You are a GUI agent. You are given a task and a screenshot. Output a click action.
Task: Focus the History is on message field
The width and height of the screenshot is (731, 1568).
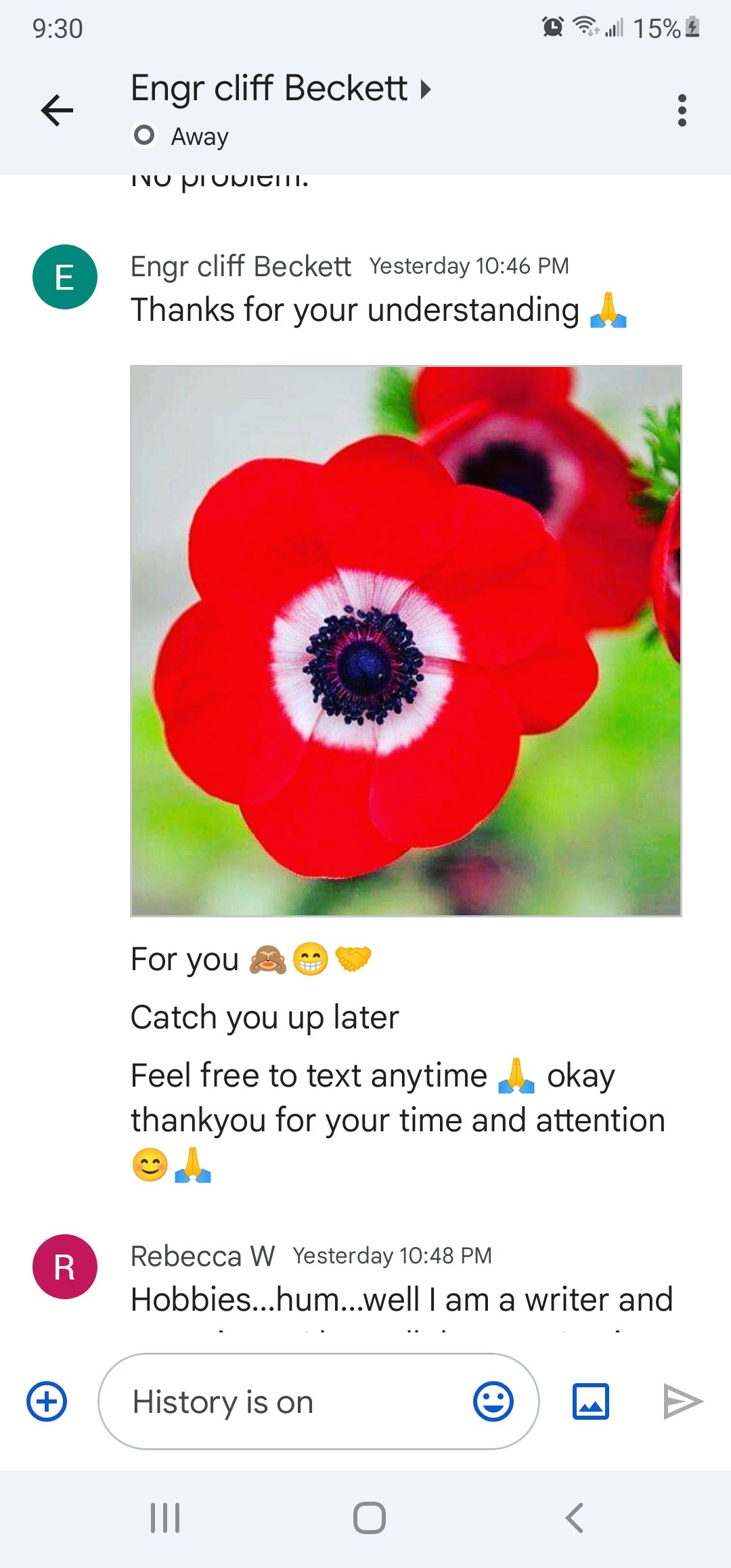point(284,1401)
